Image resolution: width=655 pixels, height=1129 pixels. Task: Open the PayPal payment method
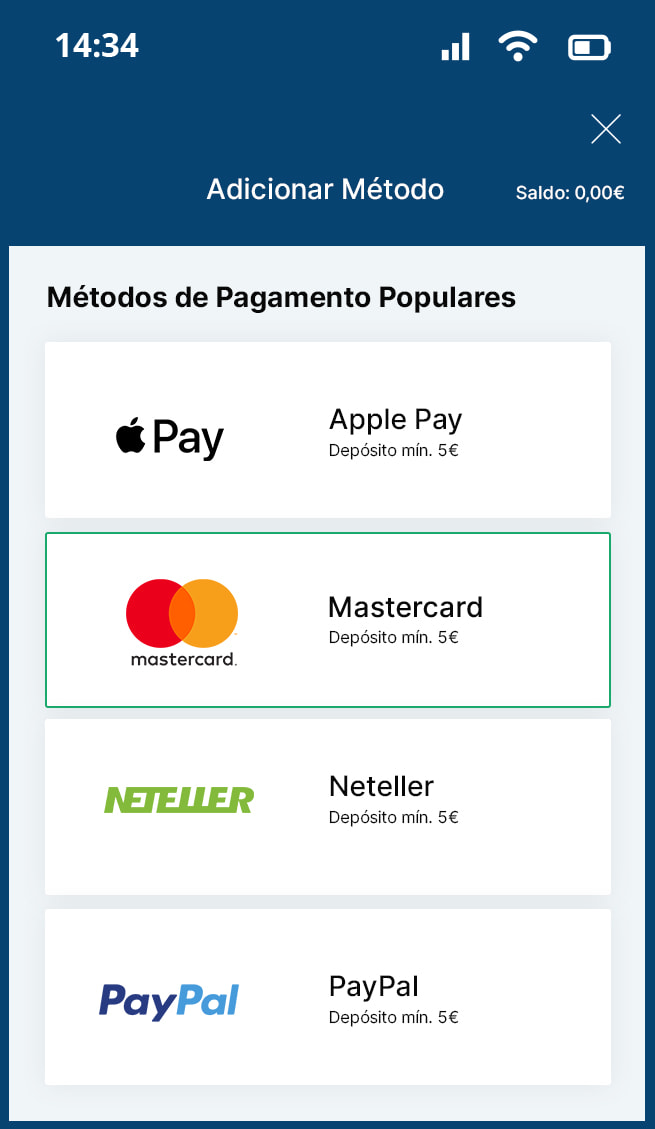(x=328, y=997)
